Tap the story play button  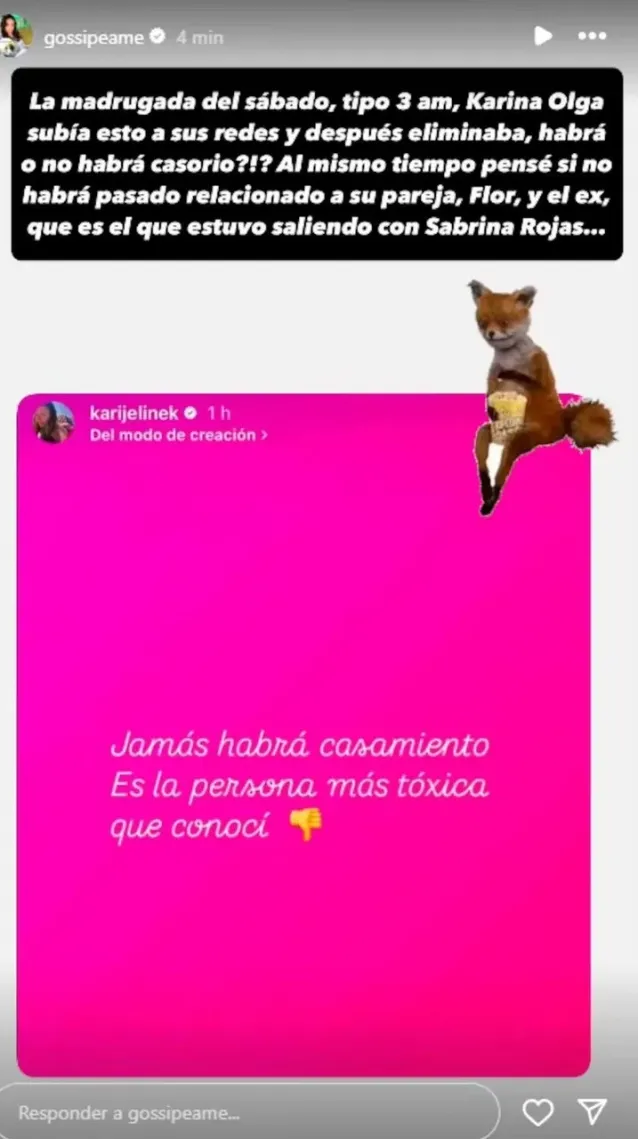coord(542,36)
